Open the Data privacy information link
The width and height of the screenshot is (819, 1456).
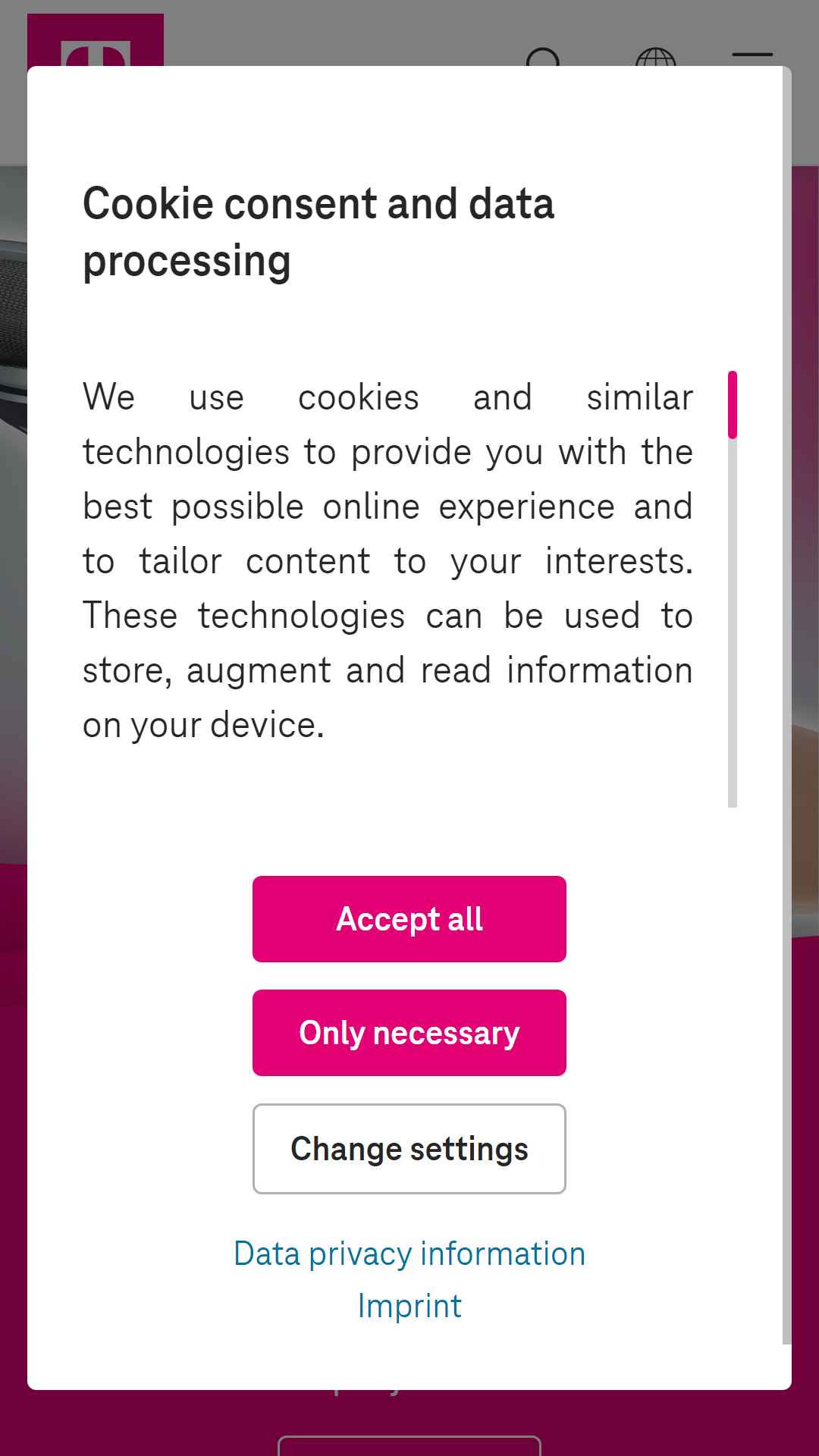(409, 1254)
